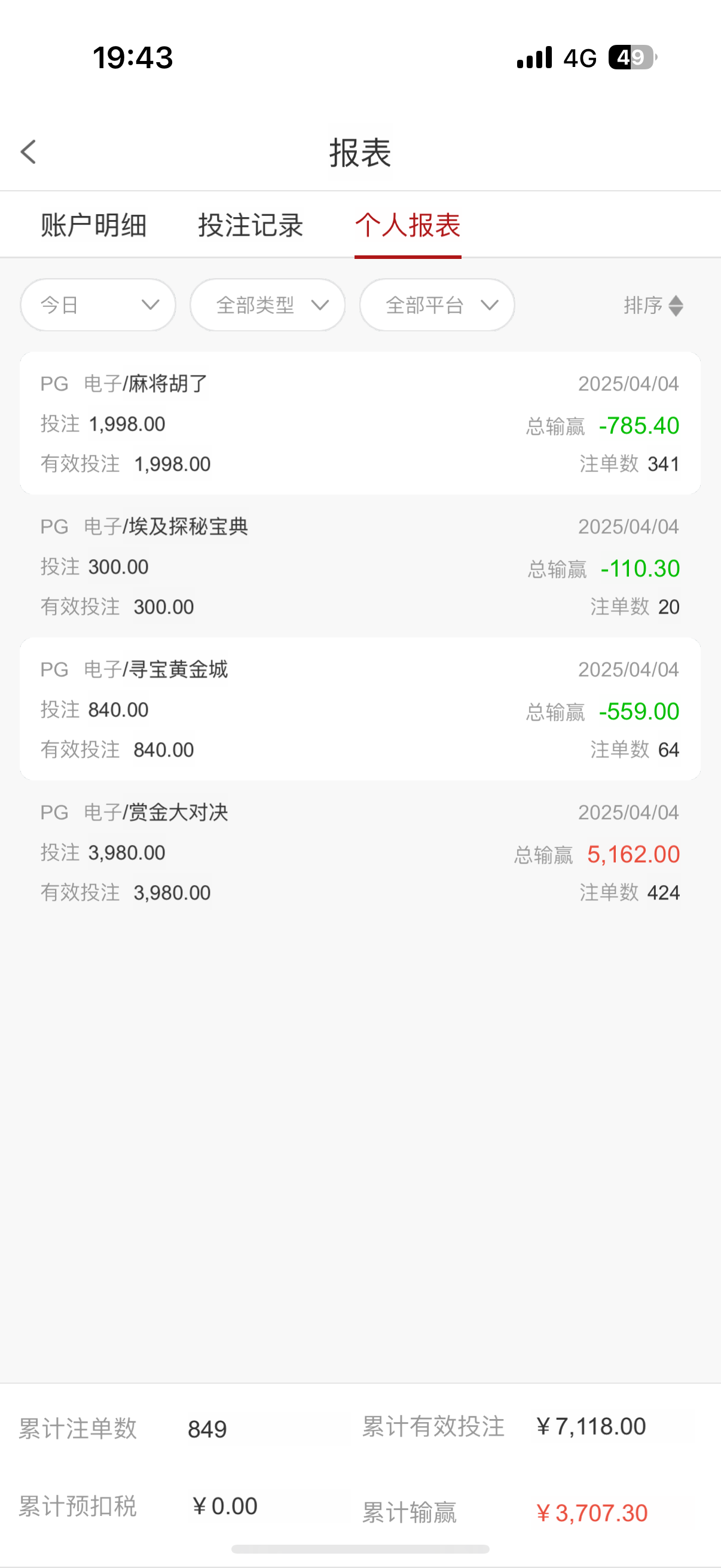The image size is (721, 1568).
Task: Tap the 排序 sort control
Action: pyautogui.click(x=653, y=305)
